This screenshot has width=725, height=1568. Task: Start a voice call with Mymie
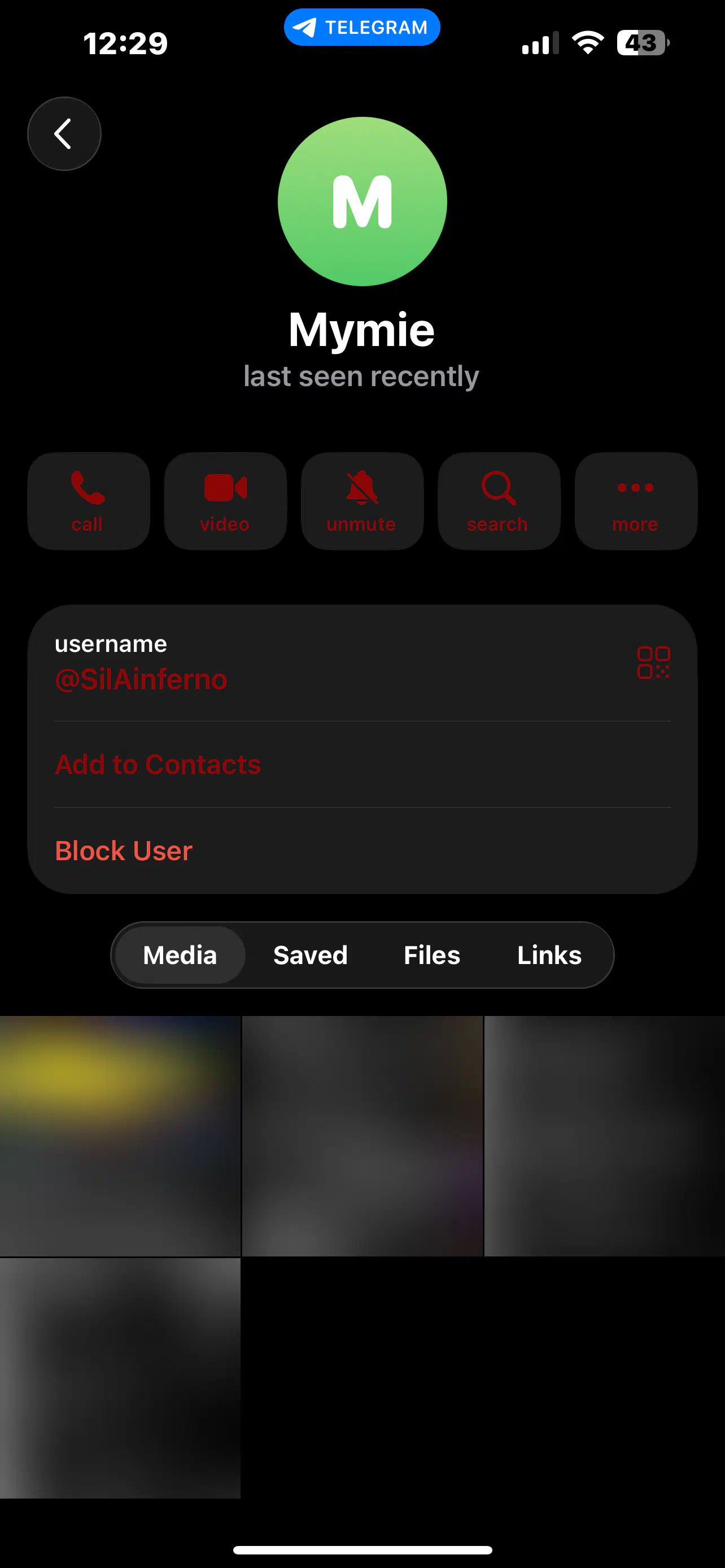click(x=88, y=501)
